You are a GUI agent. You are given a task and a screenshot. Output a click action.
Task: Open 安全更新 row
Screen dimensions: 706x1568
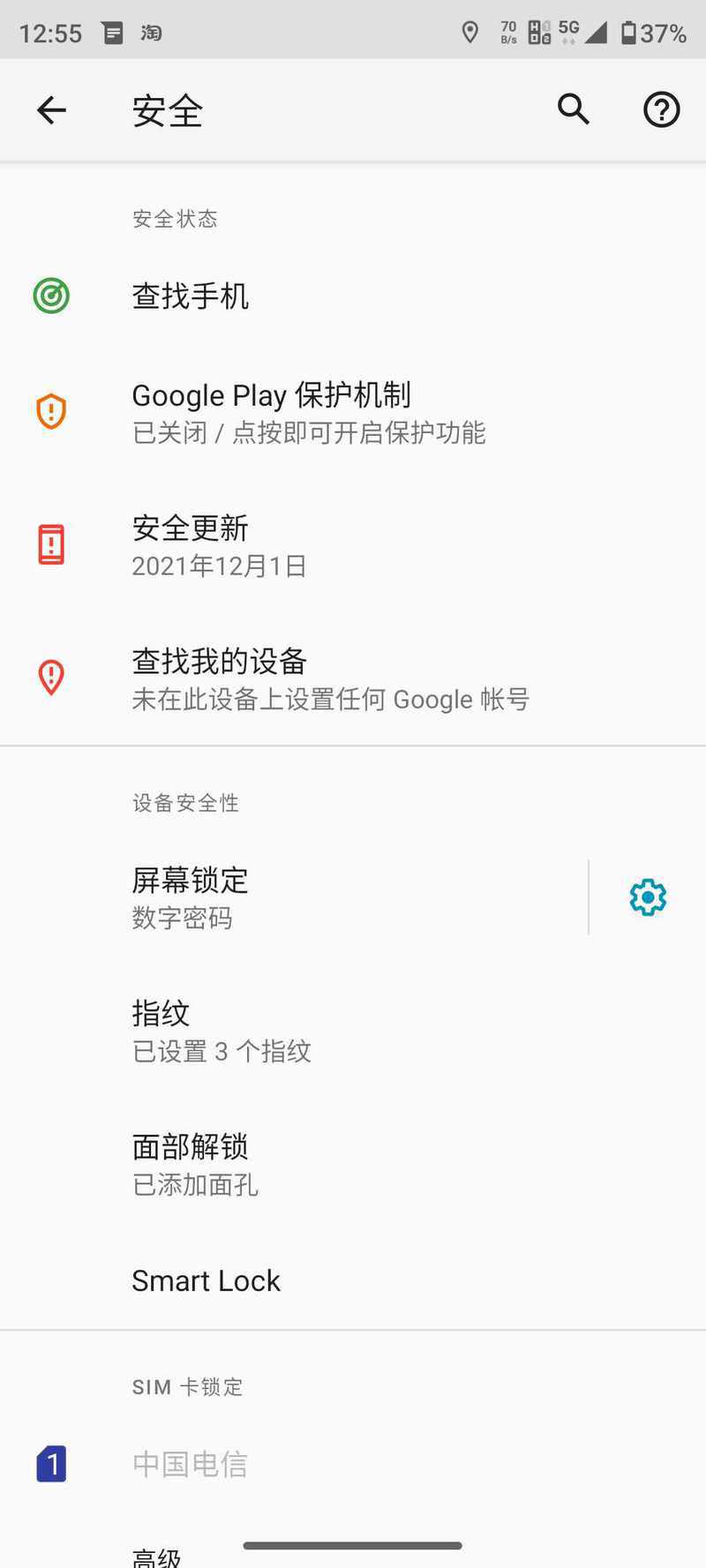click(x=353, y=545)
